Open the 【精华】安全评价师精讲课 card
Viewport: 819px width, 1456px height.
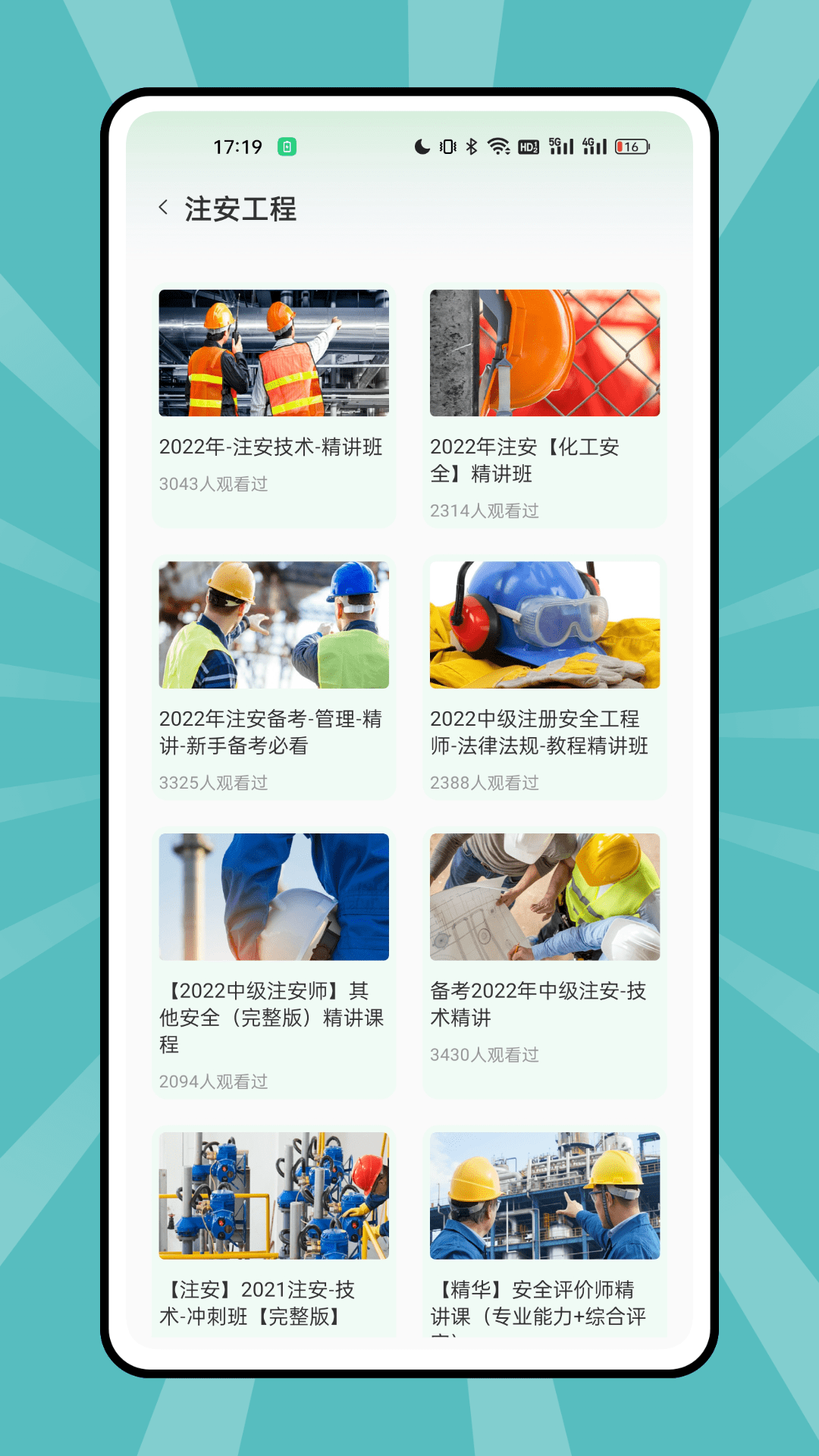(544, 1228)
